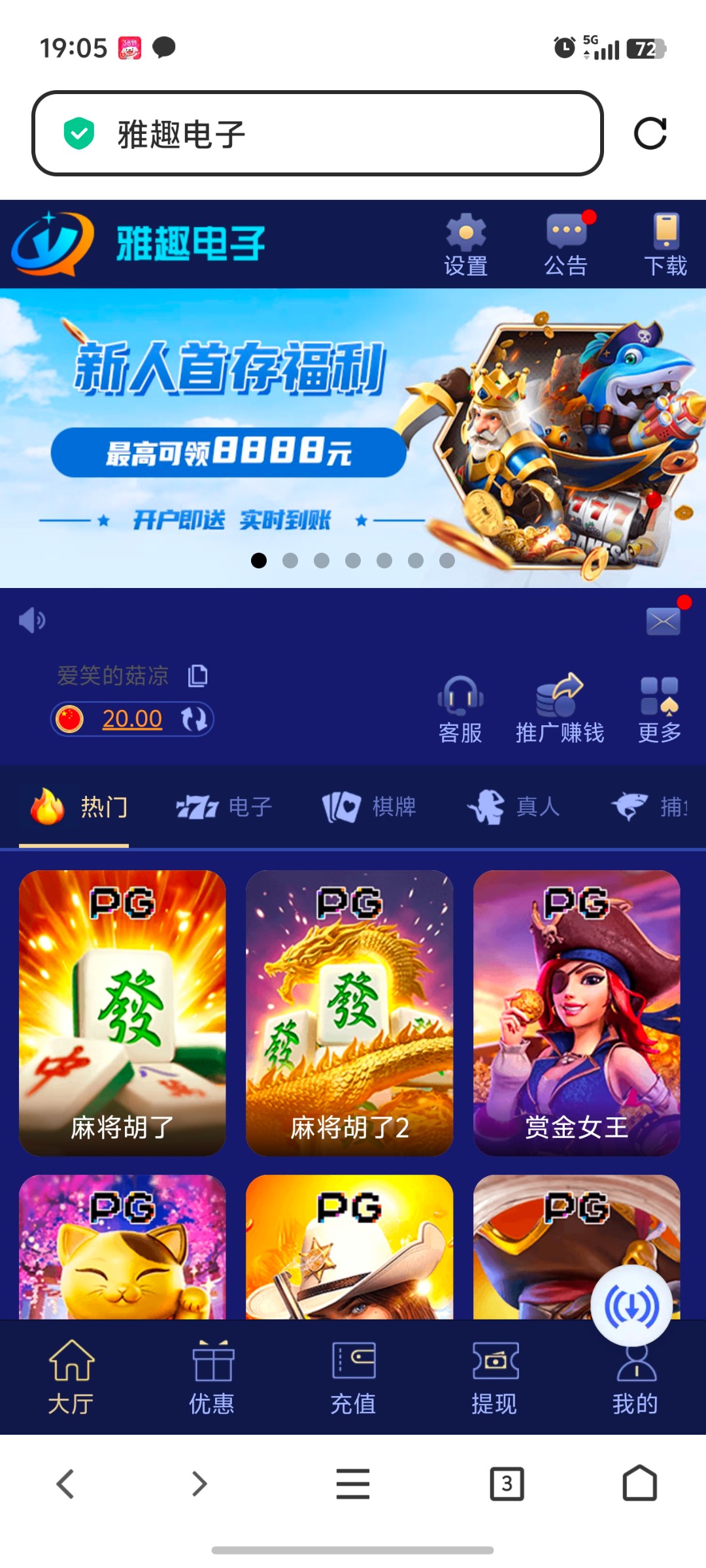Launch the 赏金女王 game

577,1013
